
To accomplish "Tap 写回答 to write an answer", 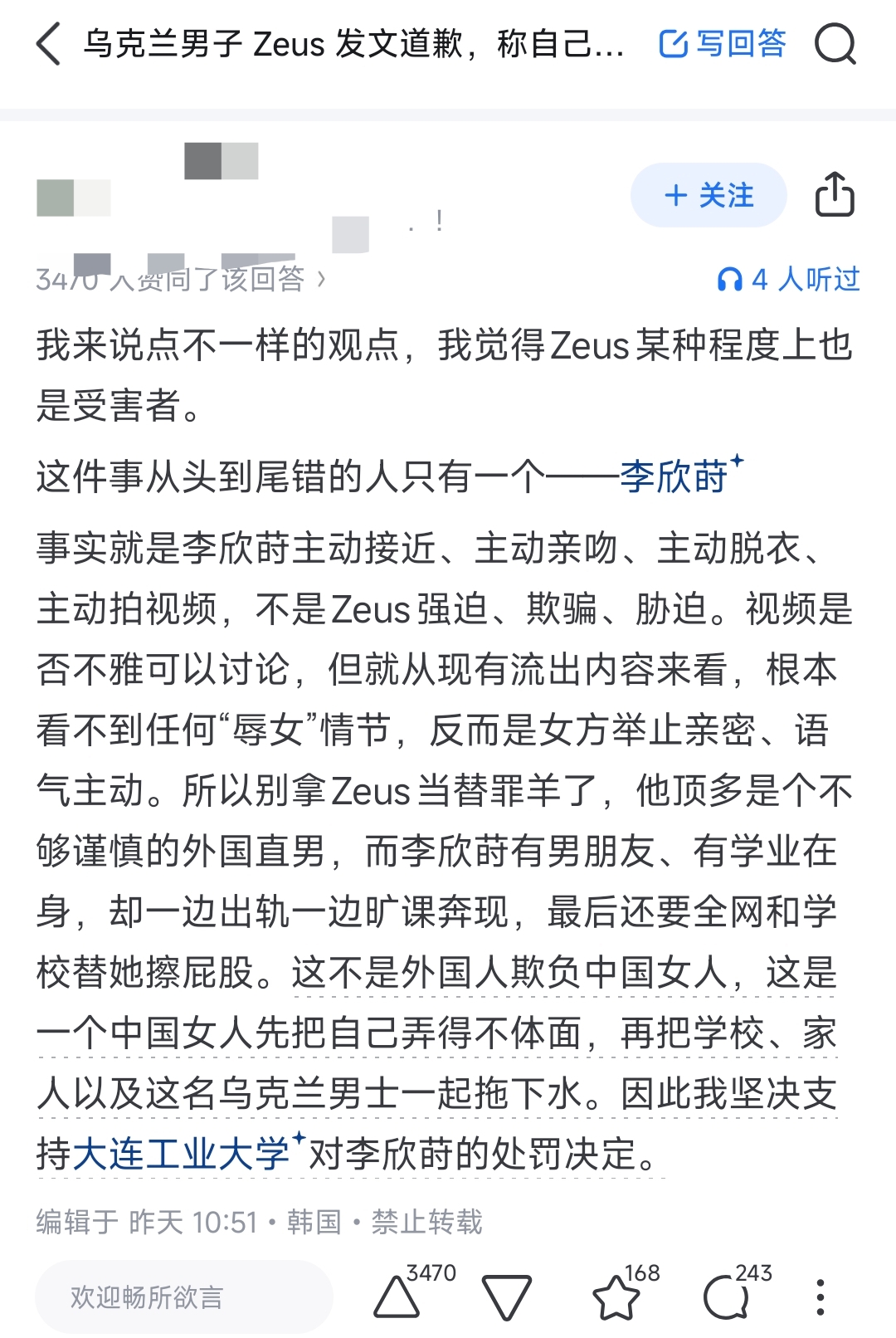I will 723,43.
